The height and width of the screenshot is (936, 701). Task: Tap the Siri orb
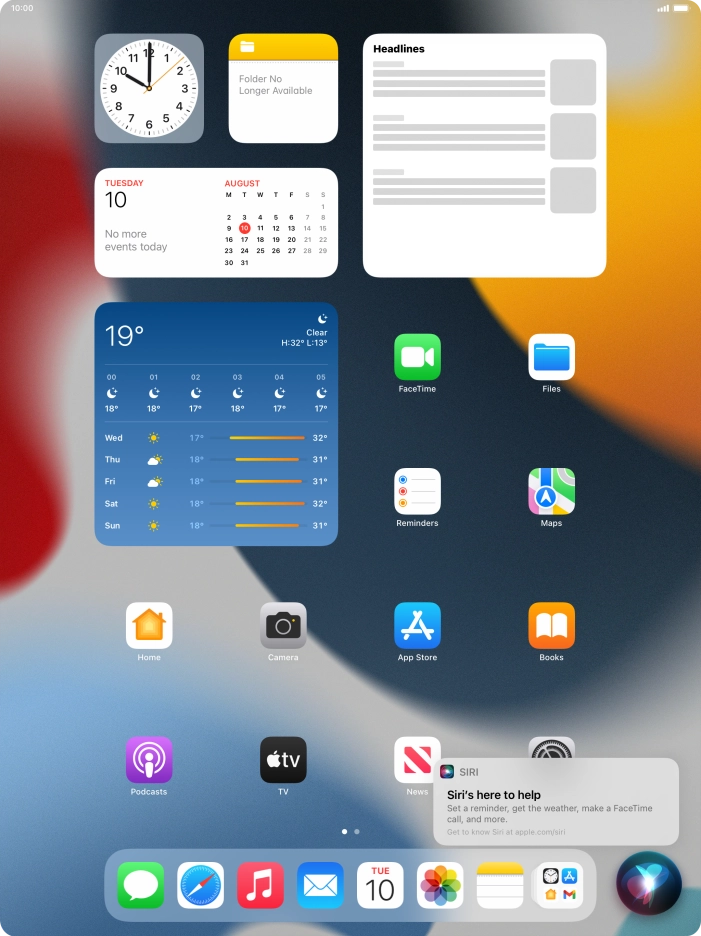point(649,884)
